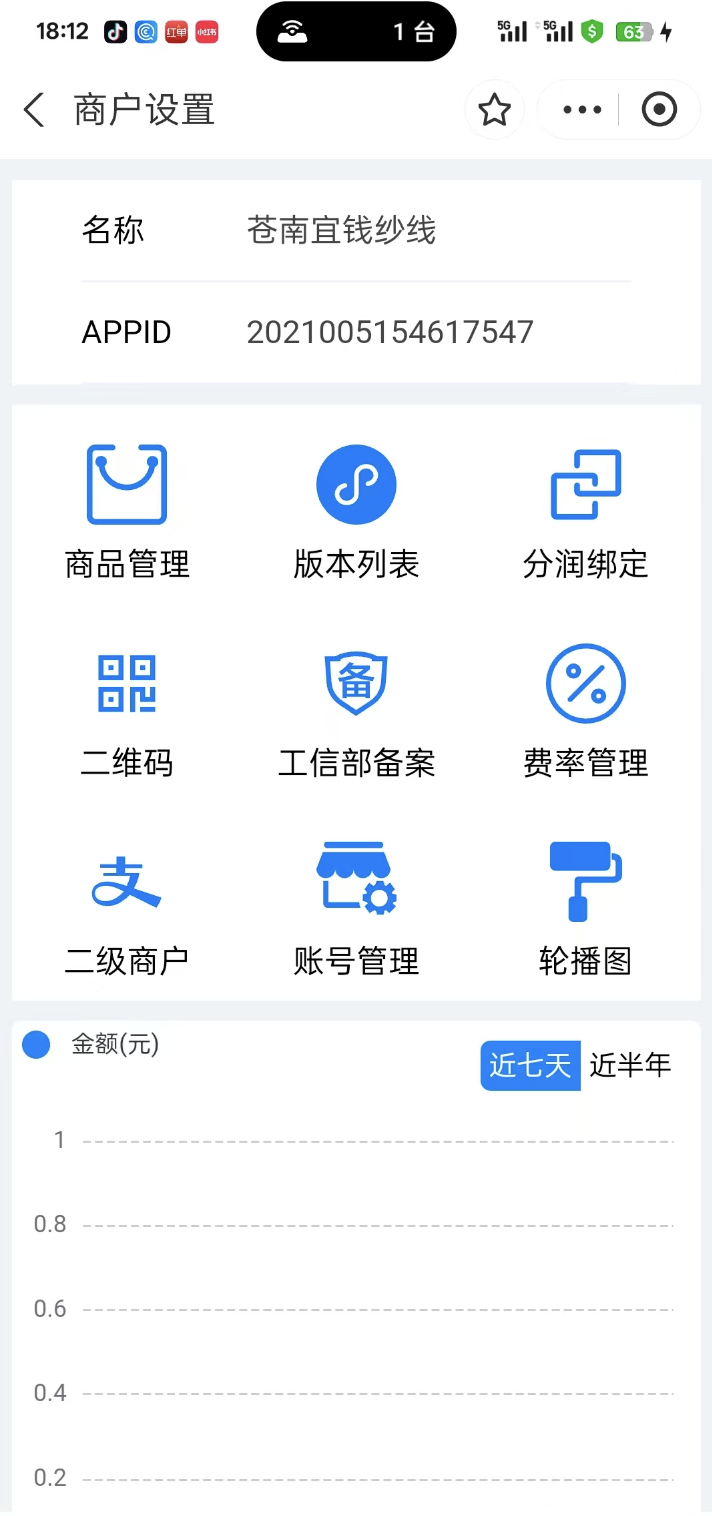Go back from 商户设置 page
The height and width of the screenshot is (1516, 712).
tap(34, 110)
